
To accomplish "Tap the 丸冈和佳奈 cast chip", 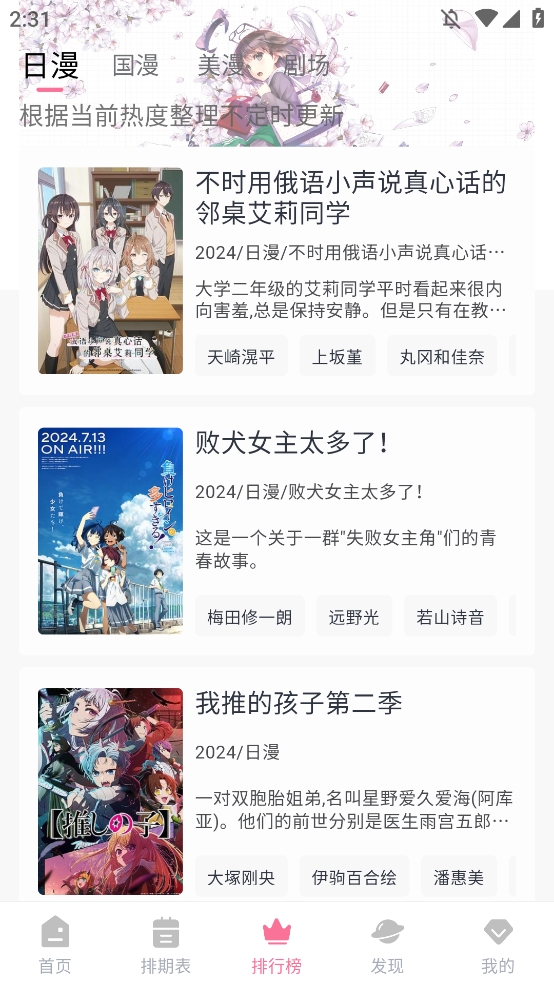I will point(442,356).
